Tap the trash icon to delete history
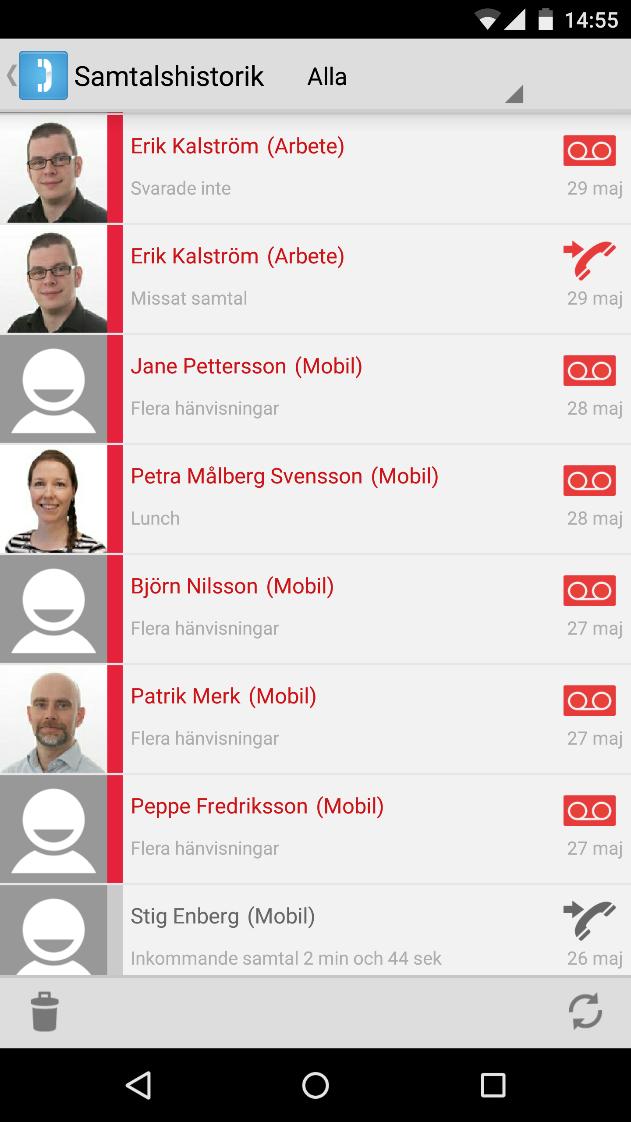 (x=45, y=1011)
